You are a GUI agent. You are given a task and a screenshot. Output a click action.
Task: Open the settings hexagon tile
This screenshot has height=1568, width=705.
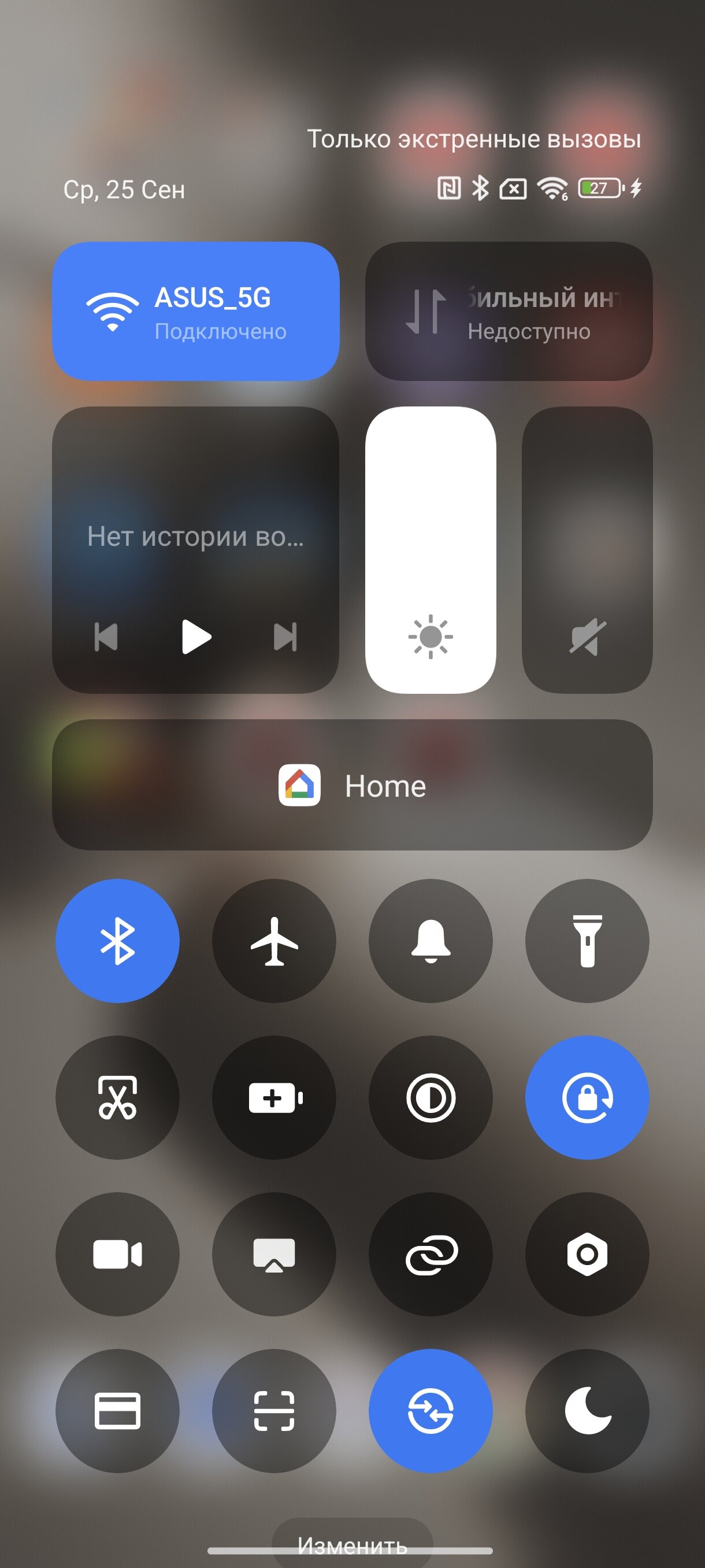[x=587, y=1254]
